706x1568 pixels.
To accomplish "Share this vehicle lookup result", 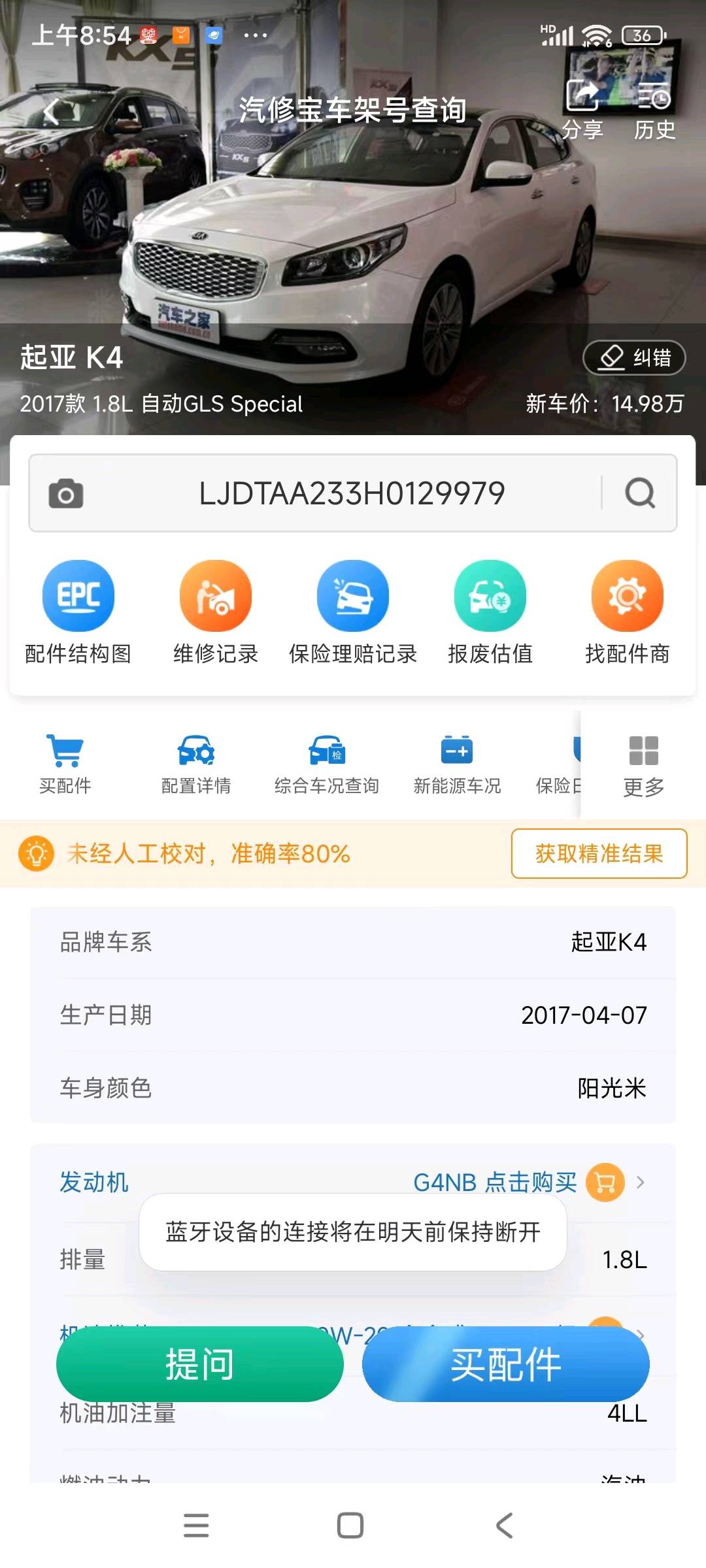I will (x=582, y=110).
